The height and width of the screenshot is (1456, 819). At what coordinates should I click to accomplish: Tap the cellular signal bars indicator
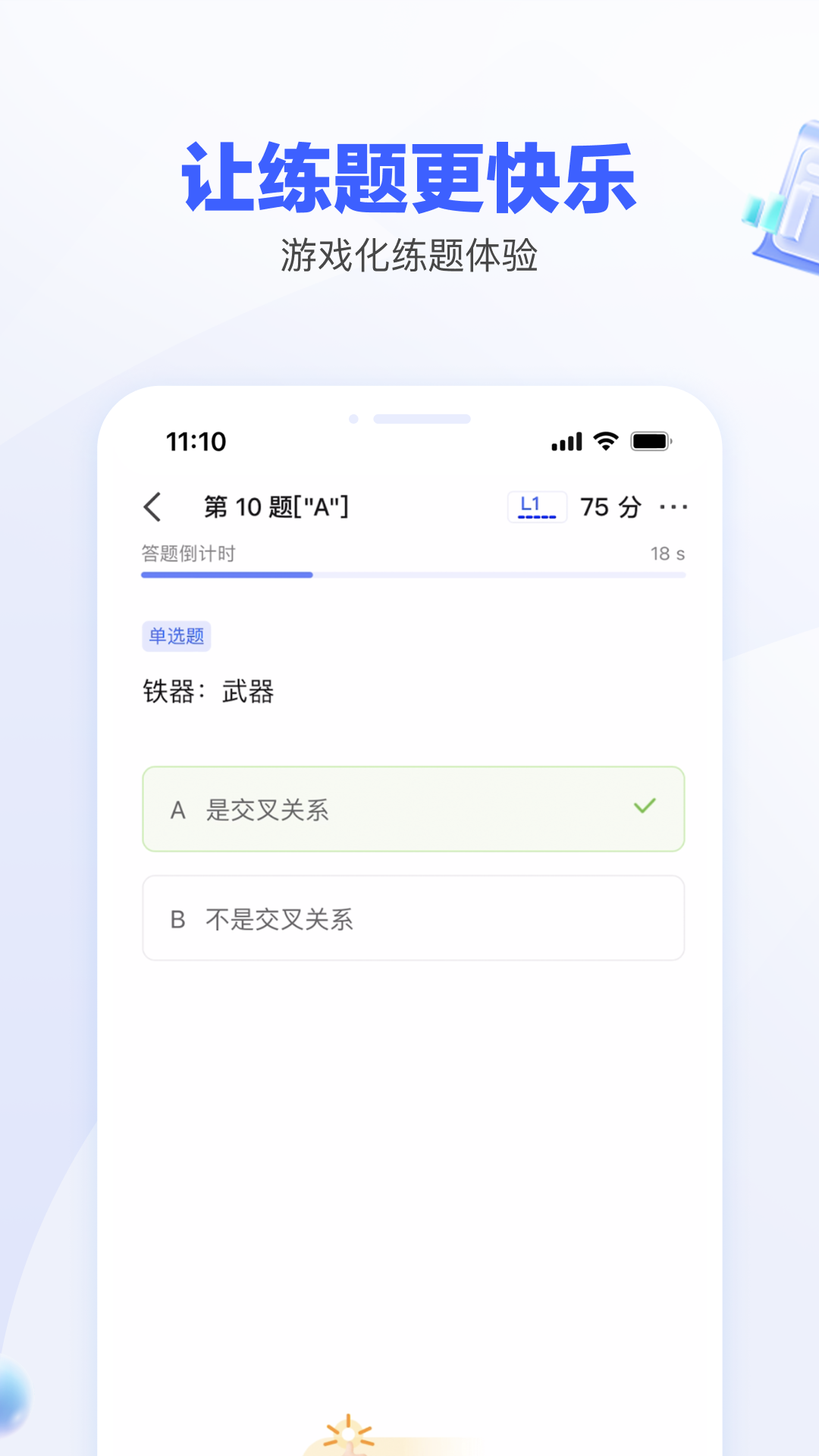pos(566,441)
